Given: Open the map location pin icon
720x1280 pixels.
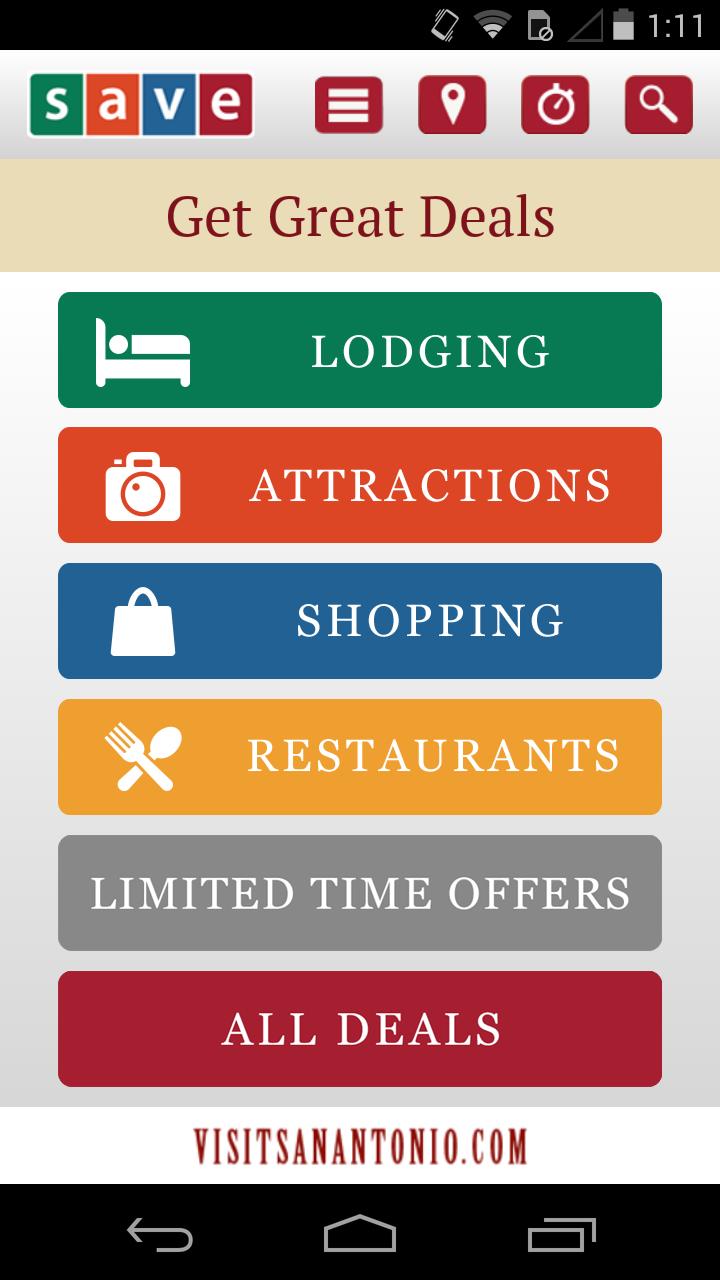Looking at the screenshot, I should pos(452,104).
